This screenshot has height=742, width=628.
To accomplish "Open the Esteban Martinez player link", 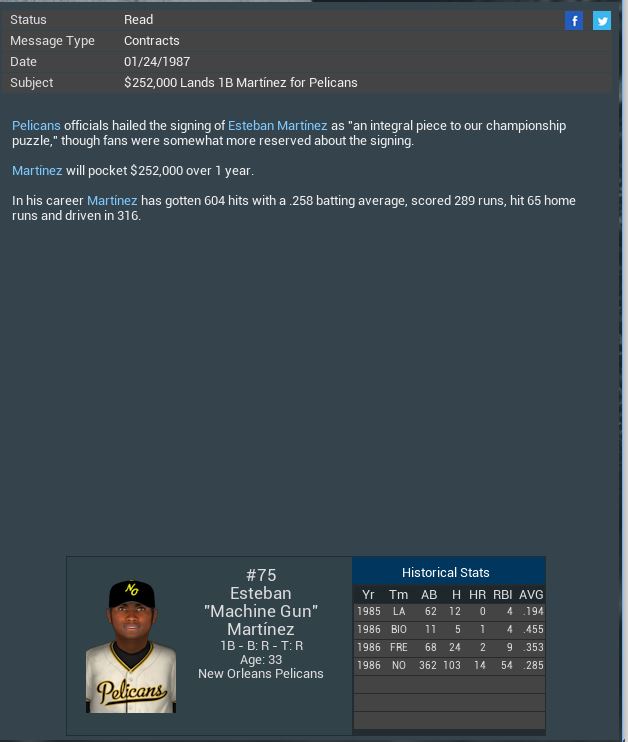I will tap(277, 126).
